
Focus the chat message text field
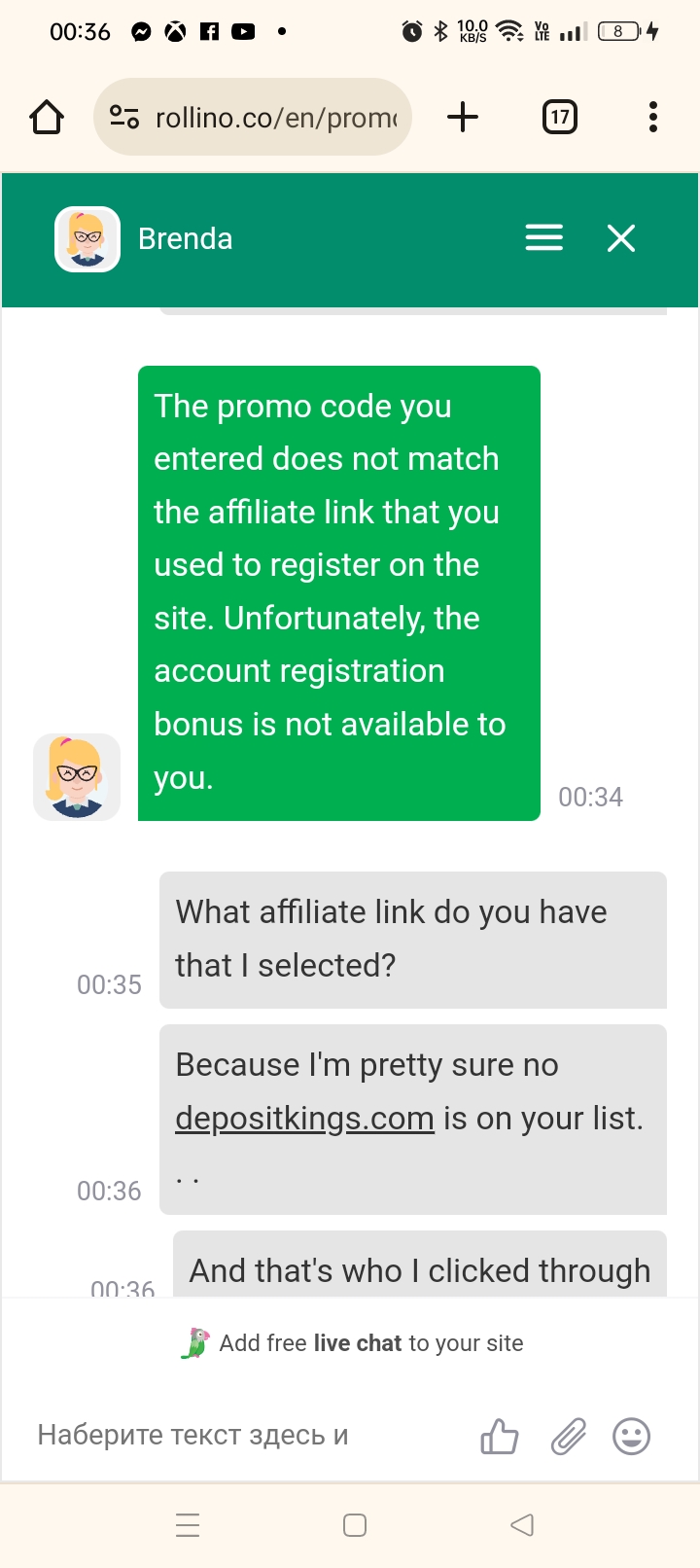tap(243, 1436)
